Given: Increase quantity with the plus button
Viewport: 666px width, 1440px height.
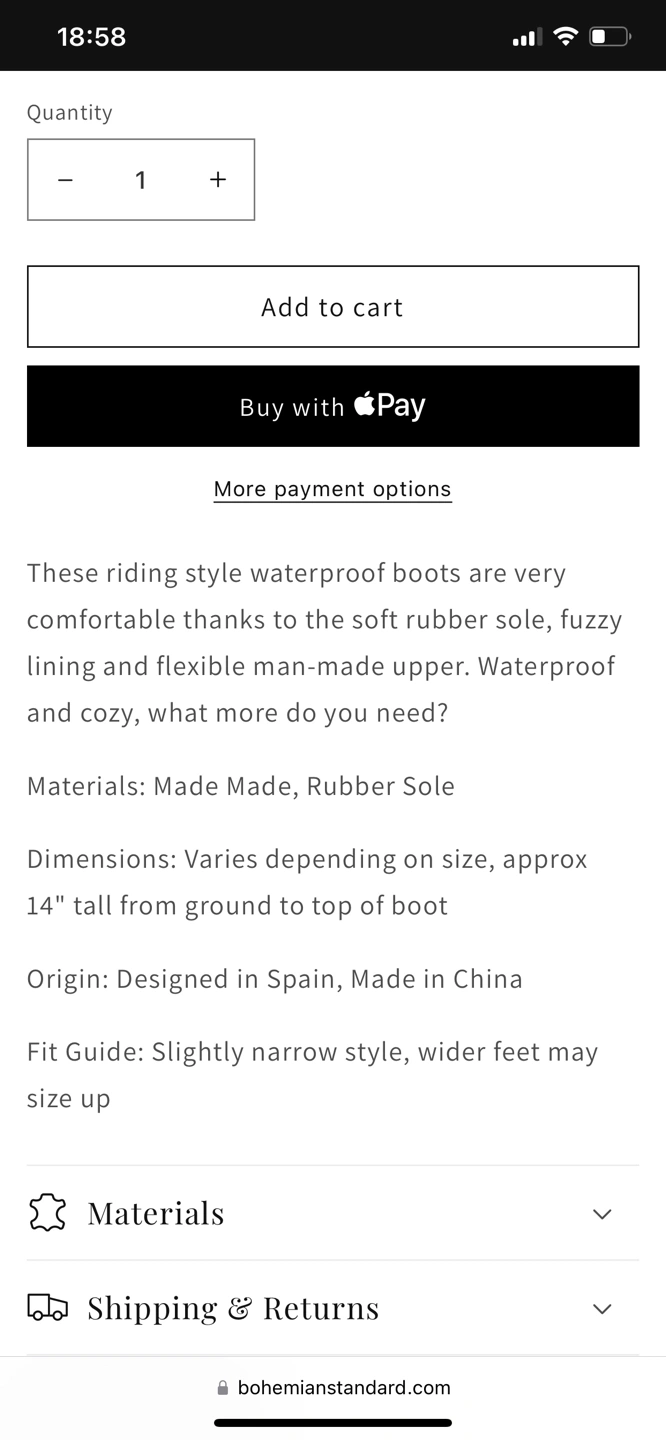Looking at the screenshot, I should (218, 180).
